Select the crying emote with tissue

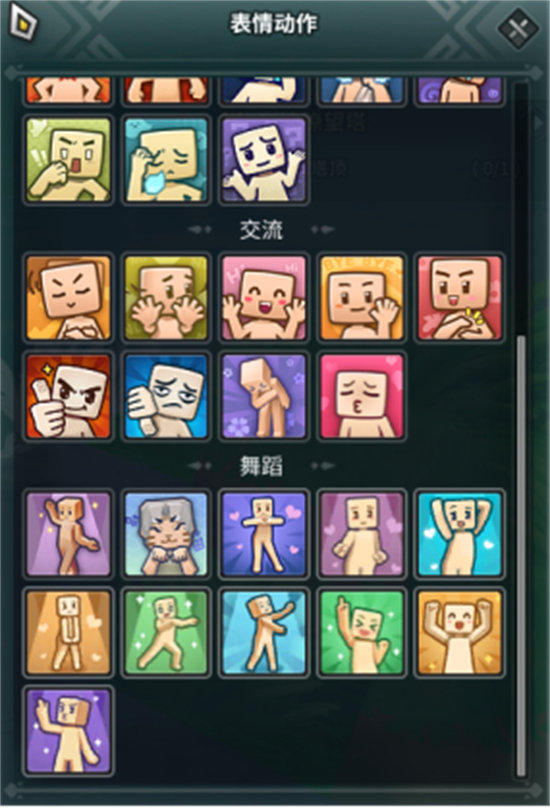coord(166,160)
